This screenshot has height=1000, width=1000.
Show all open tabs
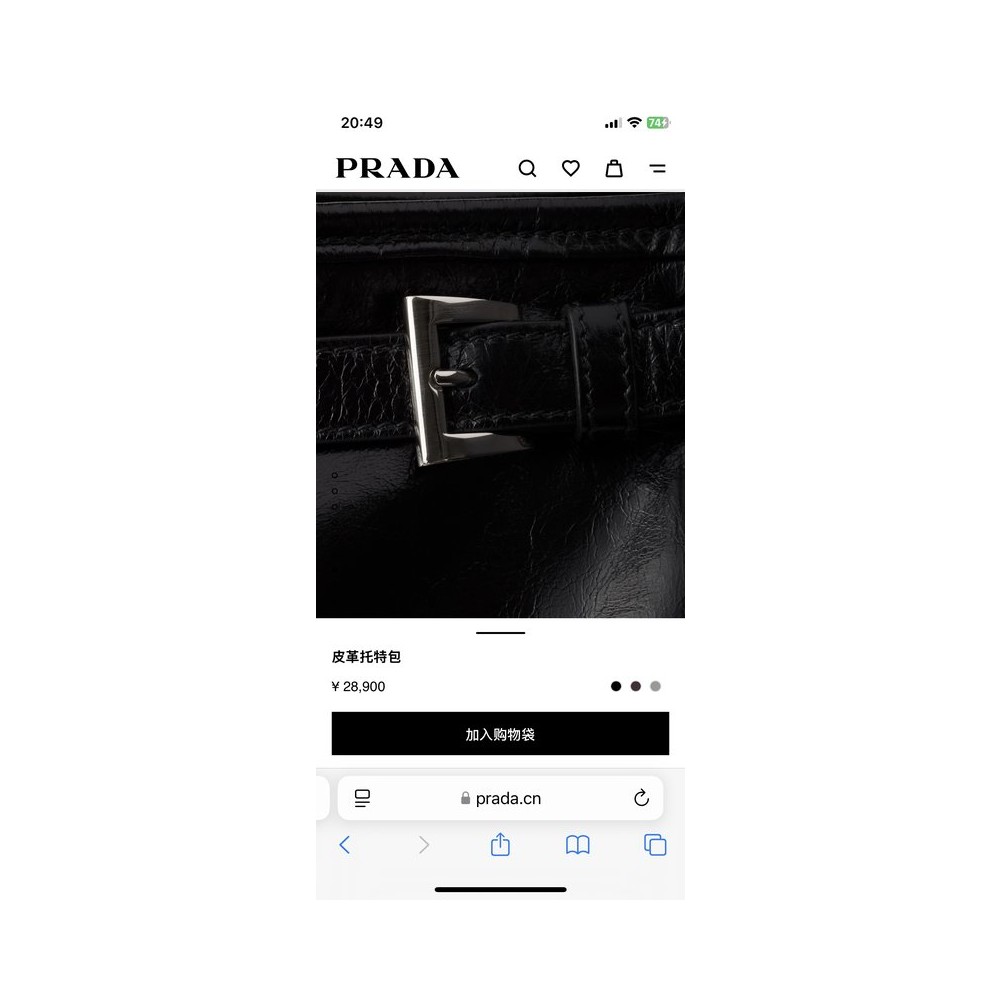655,845
